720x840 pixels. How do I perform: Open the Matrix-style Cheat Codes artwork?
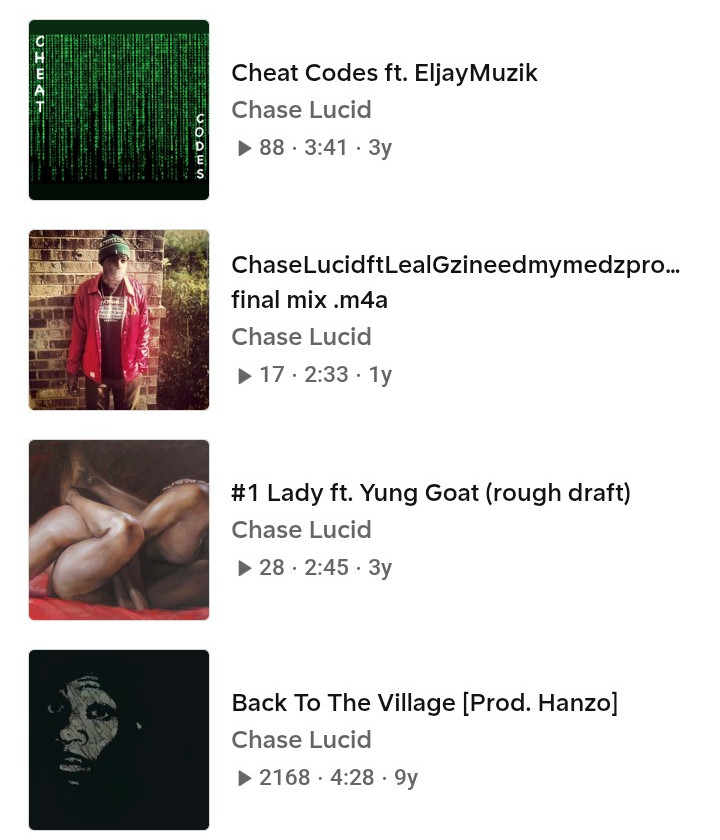(x=118, y=110)
